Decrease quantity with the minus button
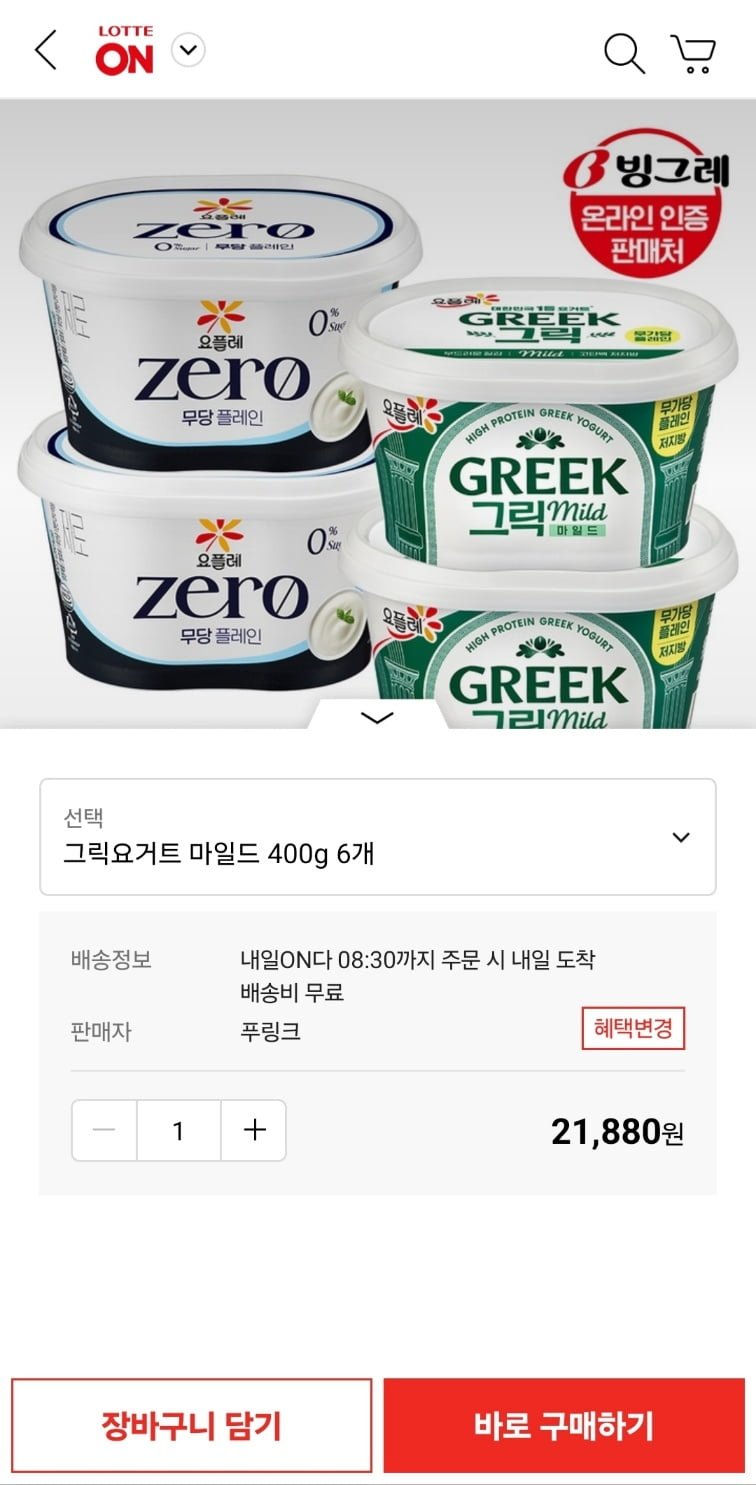The height and width of the screenshot is (1485, 756). click(104, 1131)
